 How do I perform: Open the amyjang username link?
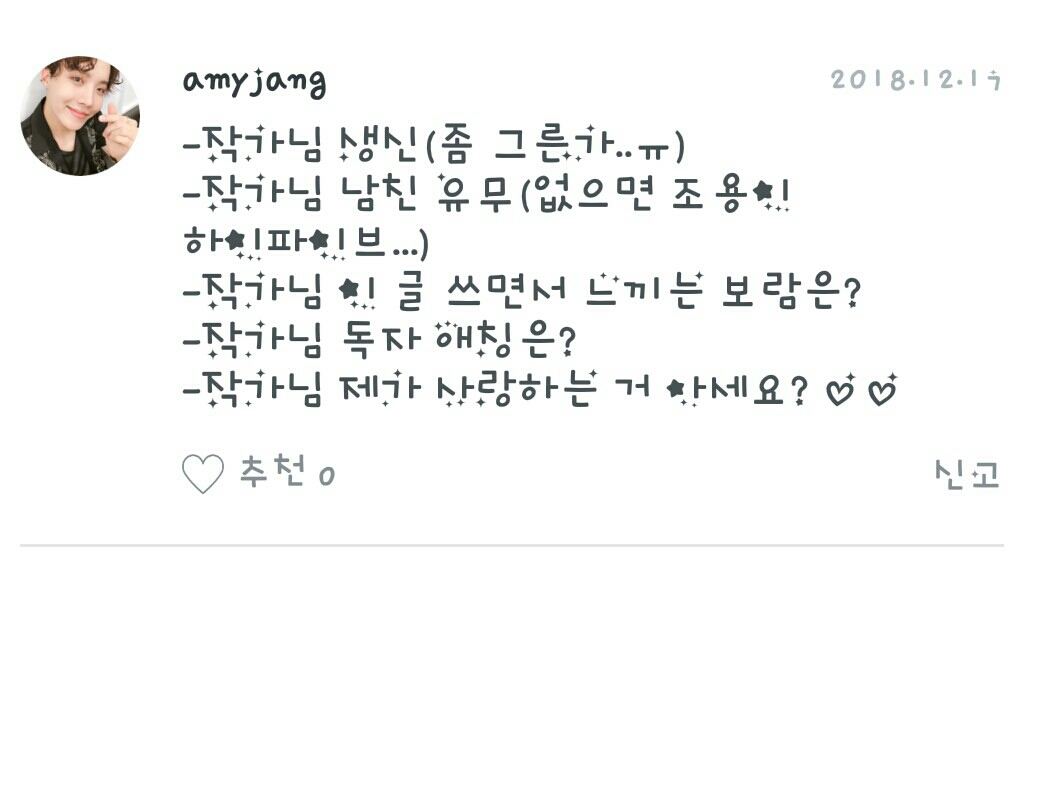pyautogui.click(x=254, y=82)
